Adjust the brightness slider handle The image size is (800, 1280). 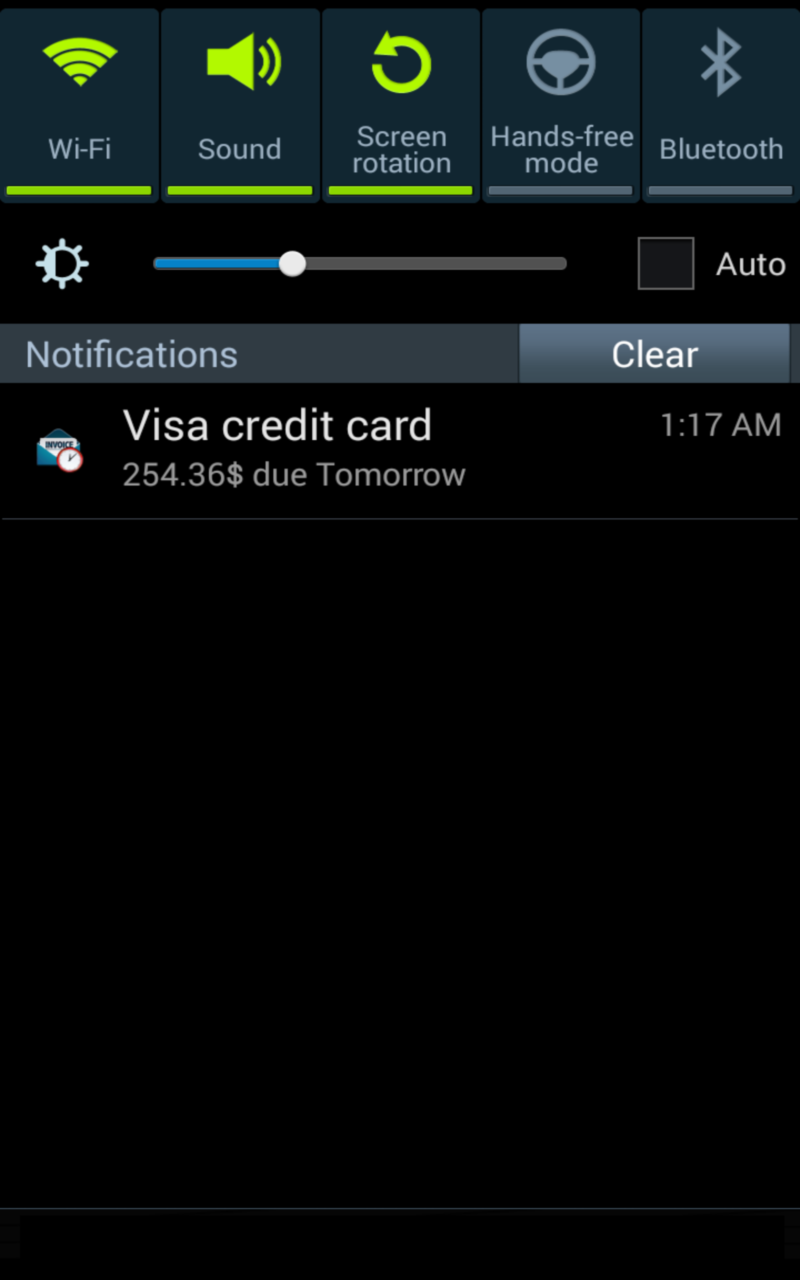click(292, 263)
